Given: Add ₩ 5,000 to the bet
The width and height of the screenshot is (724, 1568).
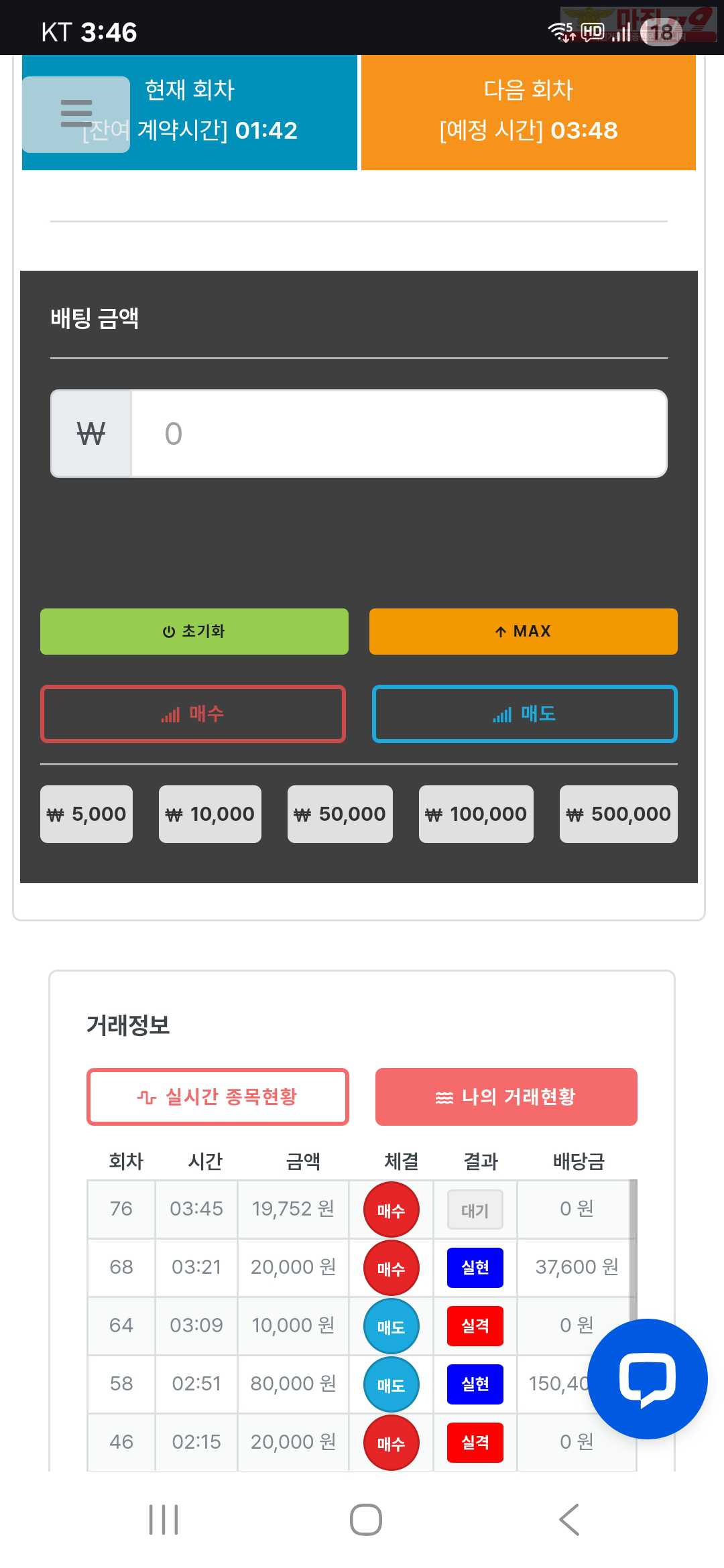Looking at the screenshot, I should tap(86, 814).
